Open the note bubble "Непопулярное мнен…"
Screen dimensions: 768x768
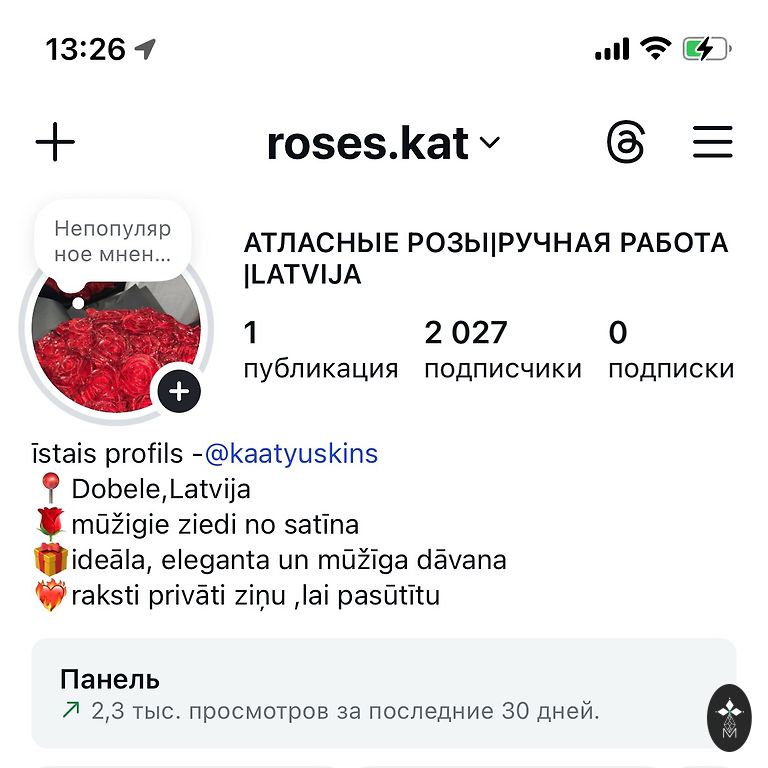click(x=112, y=241)
